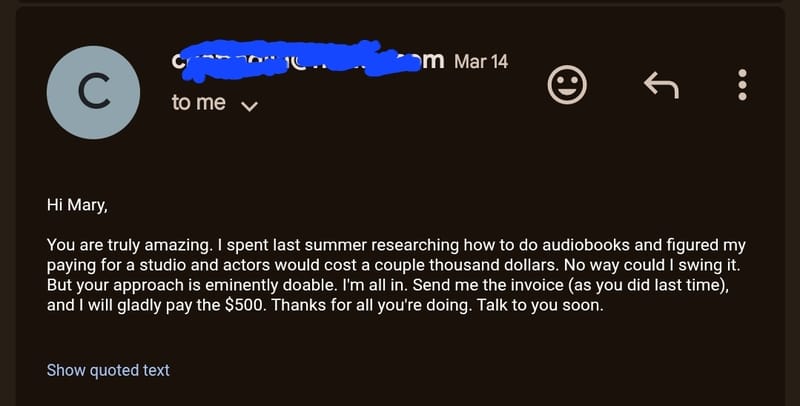Open the email's overflow menu
The height and width of the screenshot is (406, 800).
[x=742, y=85]
